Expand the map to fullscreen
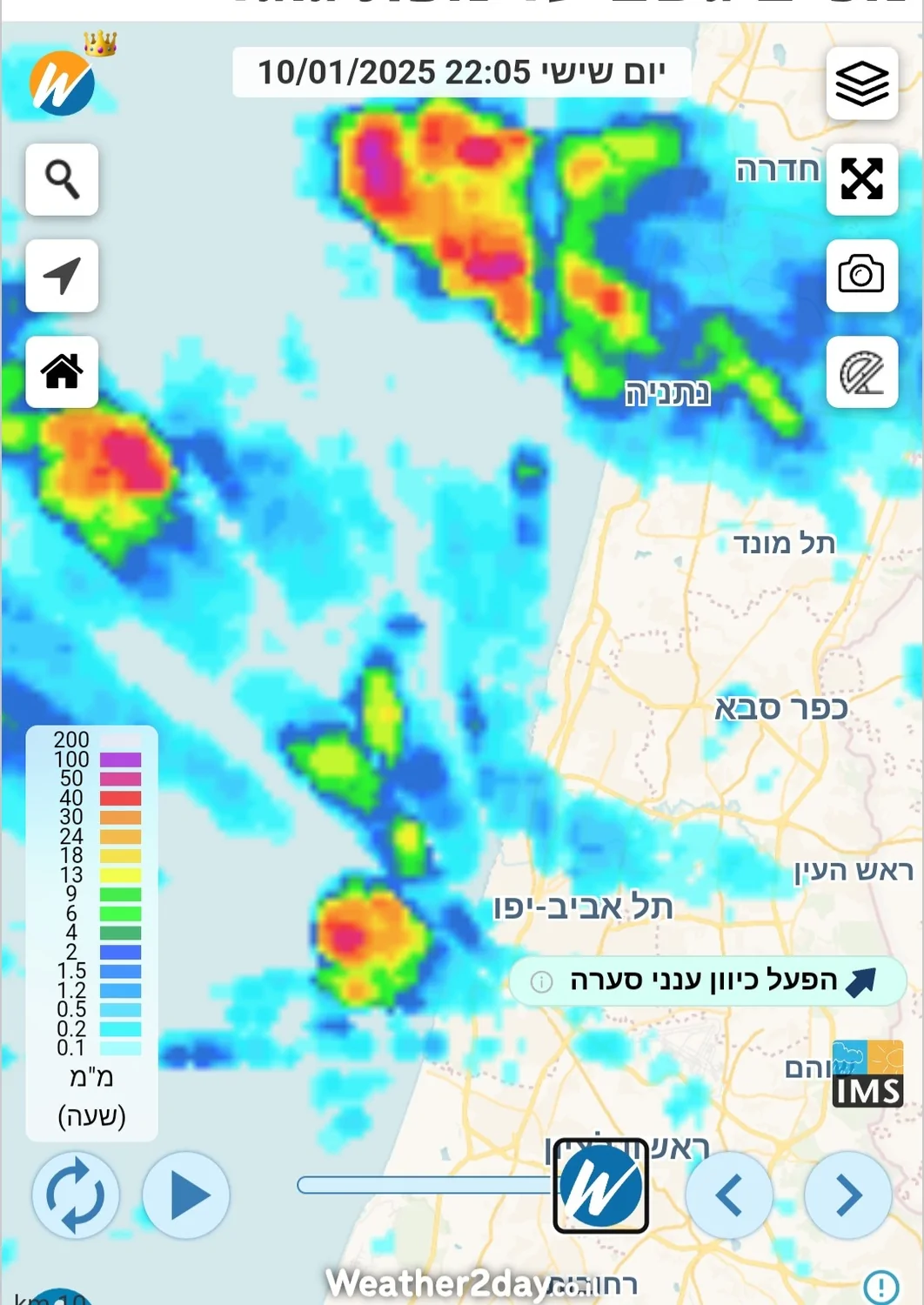This screenshot has height=1305, width=924. [861, 179]
